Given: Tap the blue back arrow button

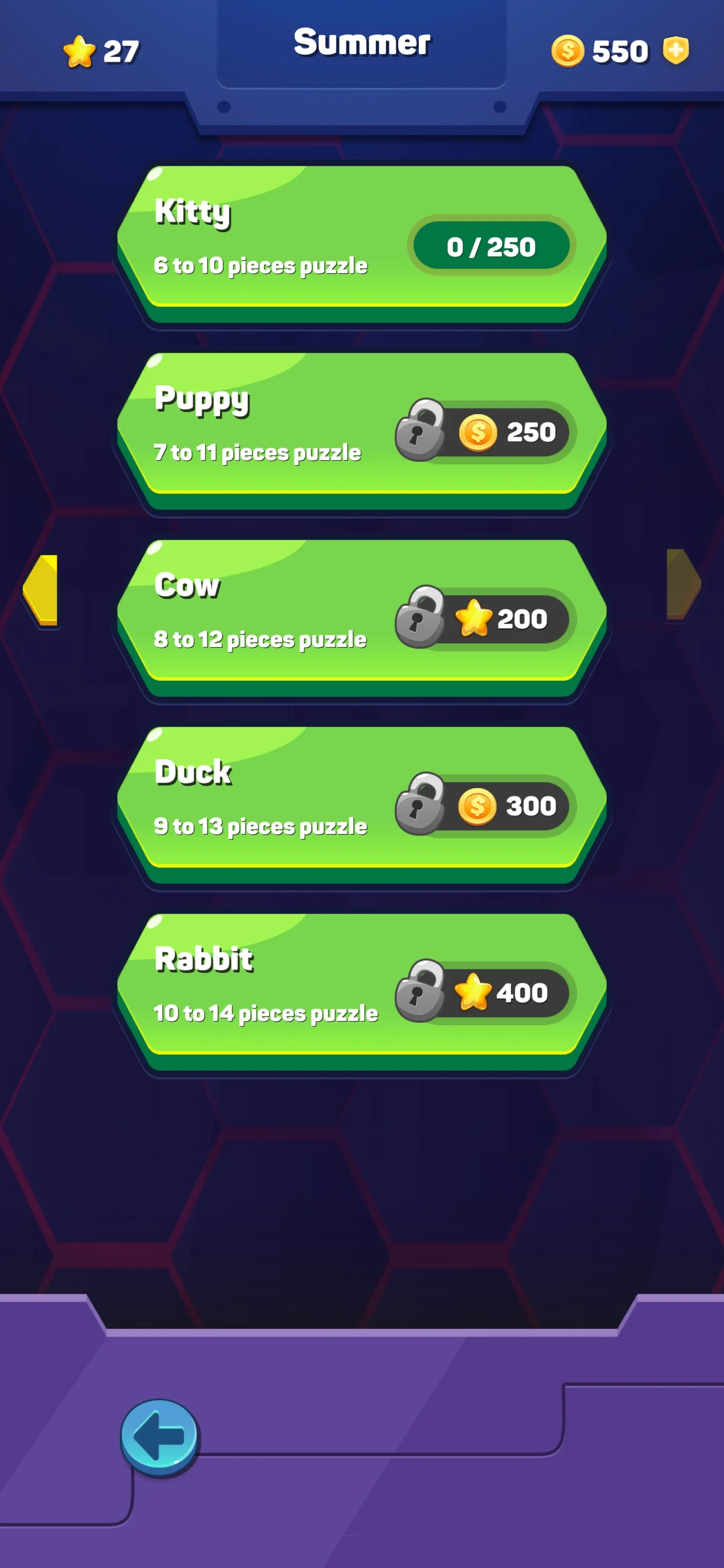Looking at the screenshot, I should [159, 1436].
